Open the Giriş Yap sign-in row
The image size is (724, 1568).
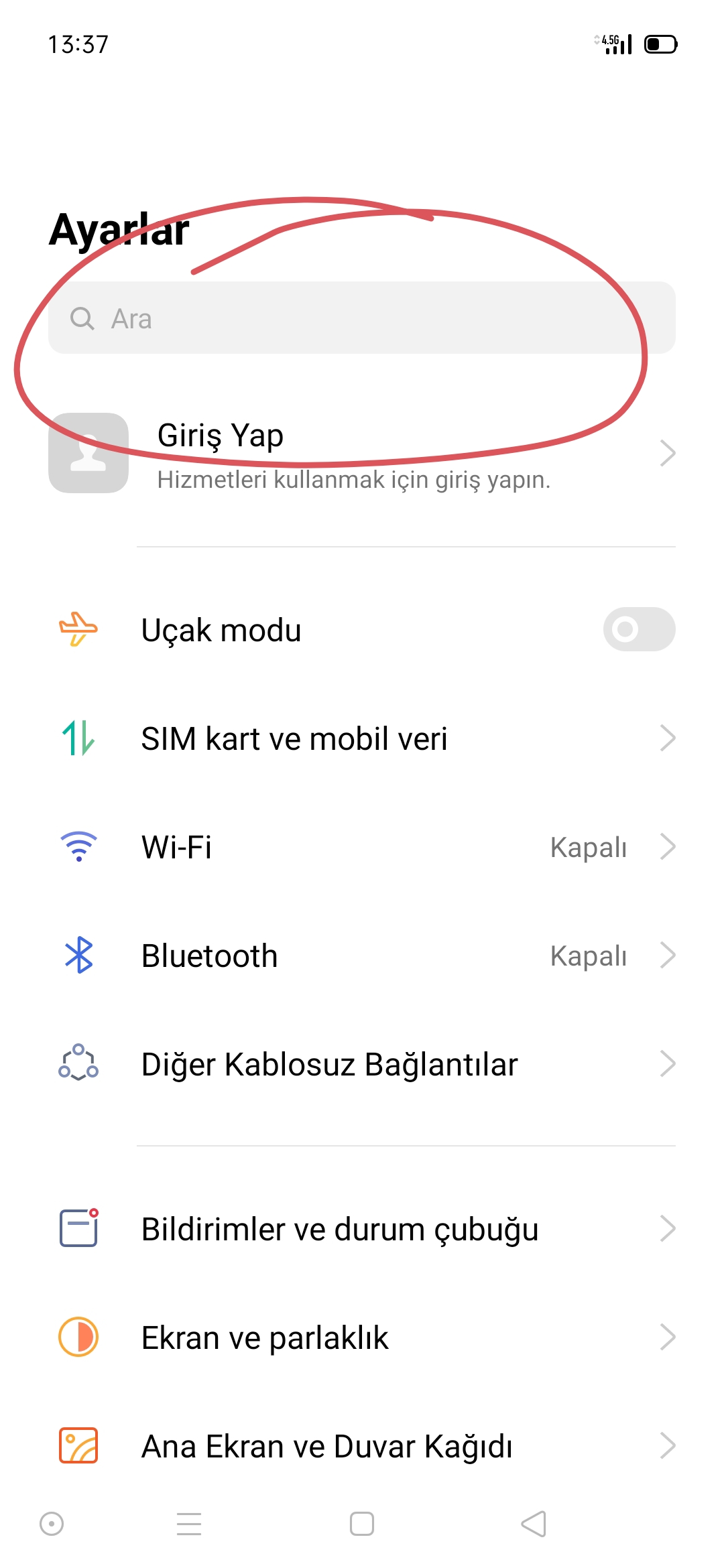tap(362, 453)
